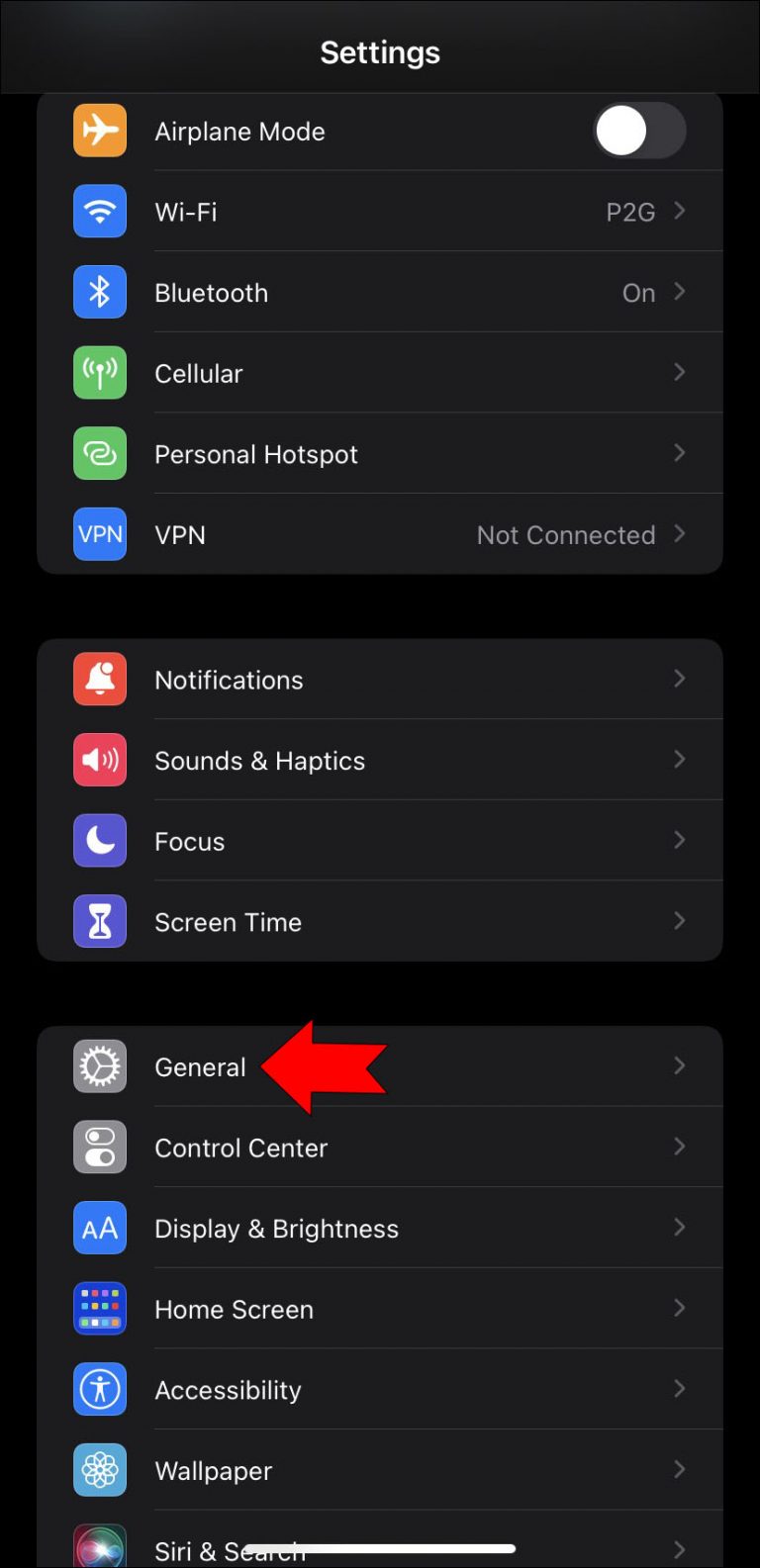
Task: Tap the Focus crescent moon icon
Action: 99,840
